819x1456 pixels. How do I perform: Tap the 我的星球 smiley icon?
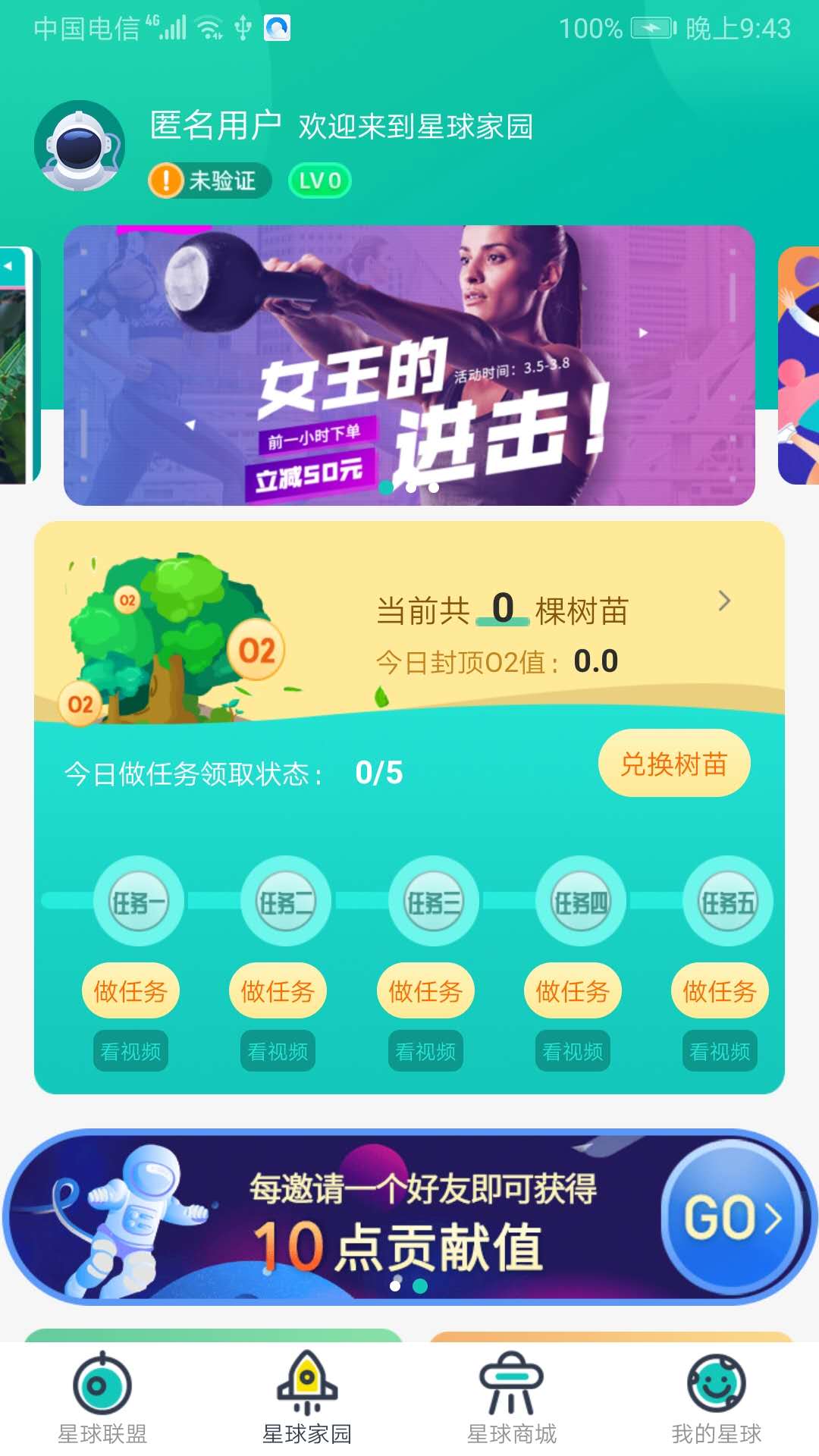pyautogui.click(x=716, y=1388)
